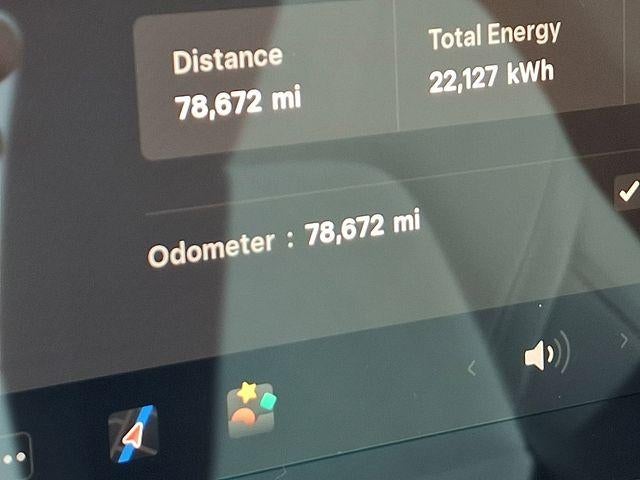Raise volume with the right chevron
The image size is (640, 480).
pyautogui.click(x=625, y=340)
